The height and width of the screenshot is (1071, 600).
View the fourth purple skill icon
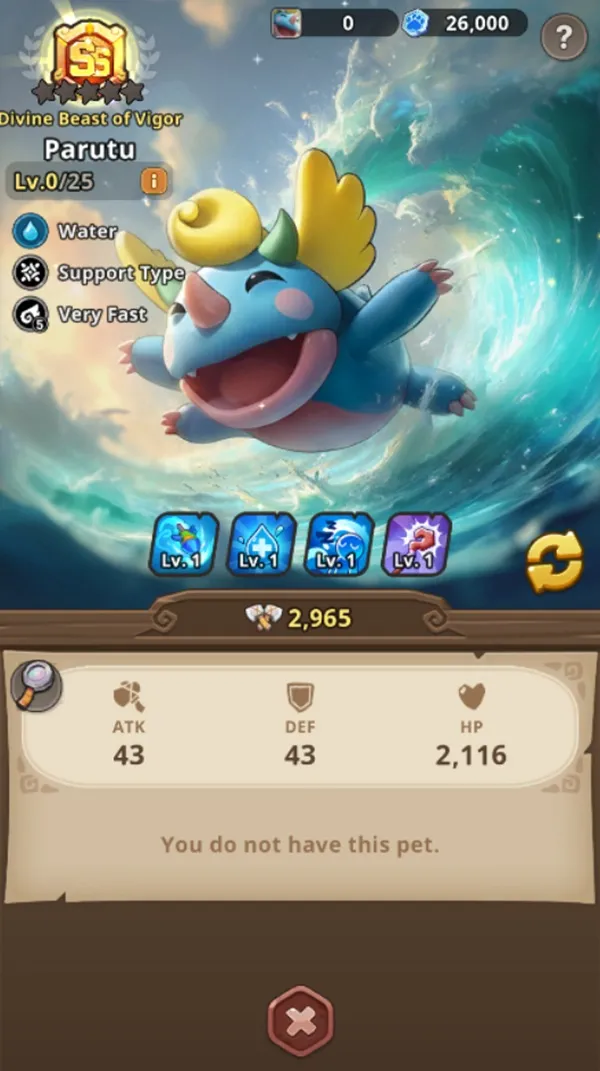416,545
